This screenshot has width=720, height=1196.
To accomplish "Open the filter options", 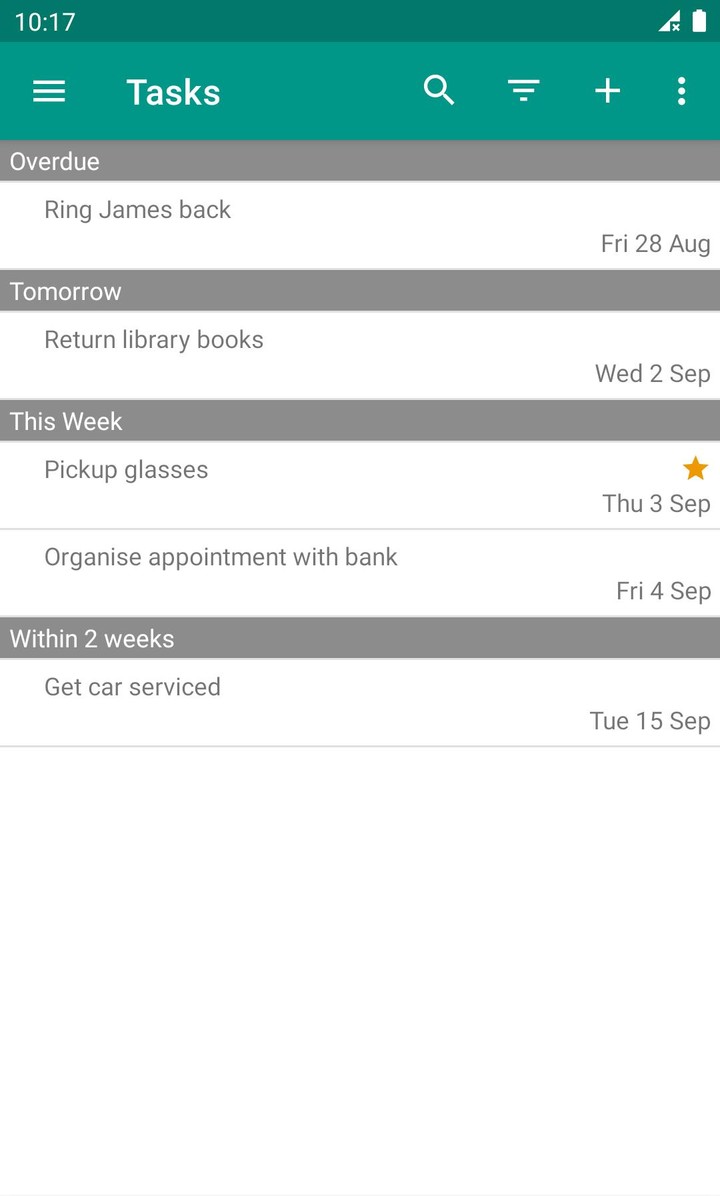I will 523,92.
